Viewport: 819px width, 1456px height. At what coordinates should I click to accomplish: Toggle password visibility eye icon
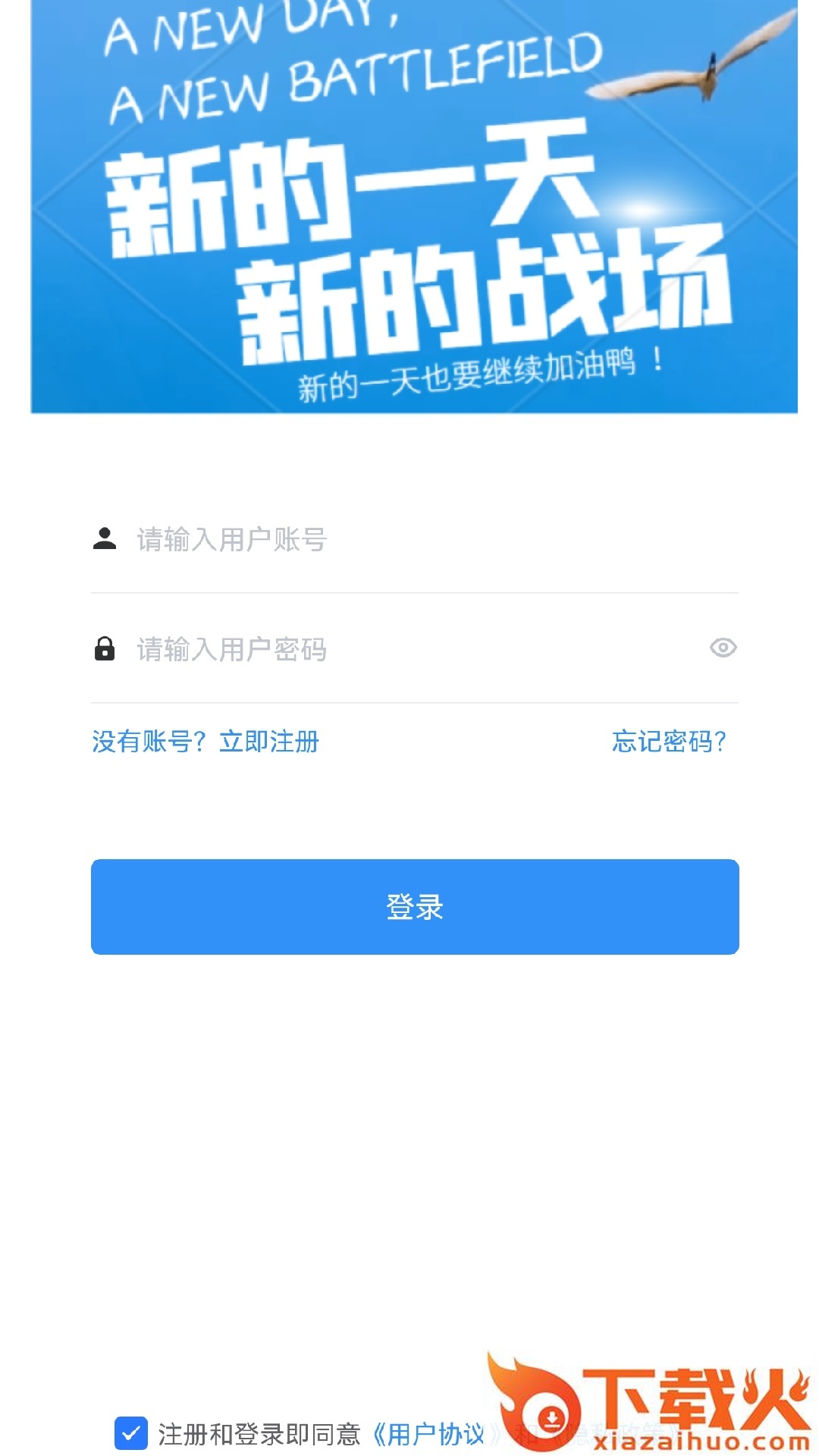point(723,648)
